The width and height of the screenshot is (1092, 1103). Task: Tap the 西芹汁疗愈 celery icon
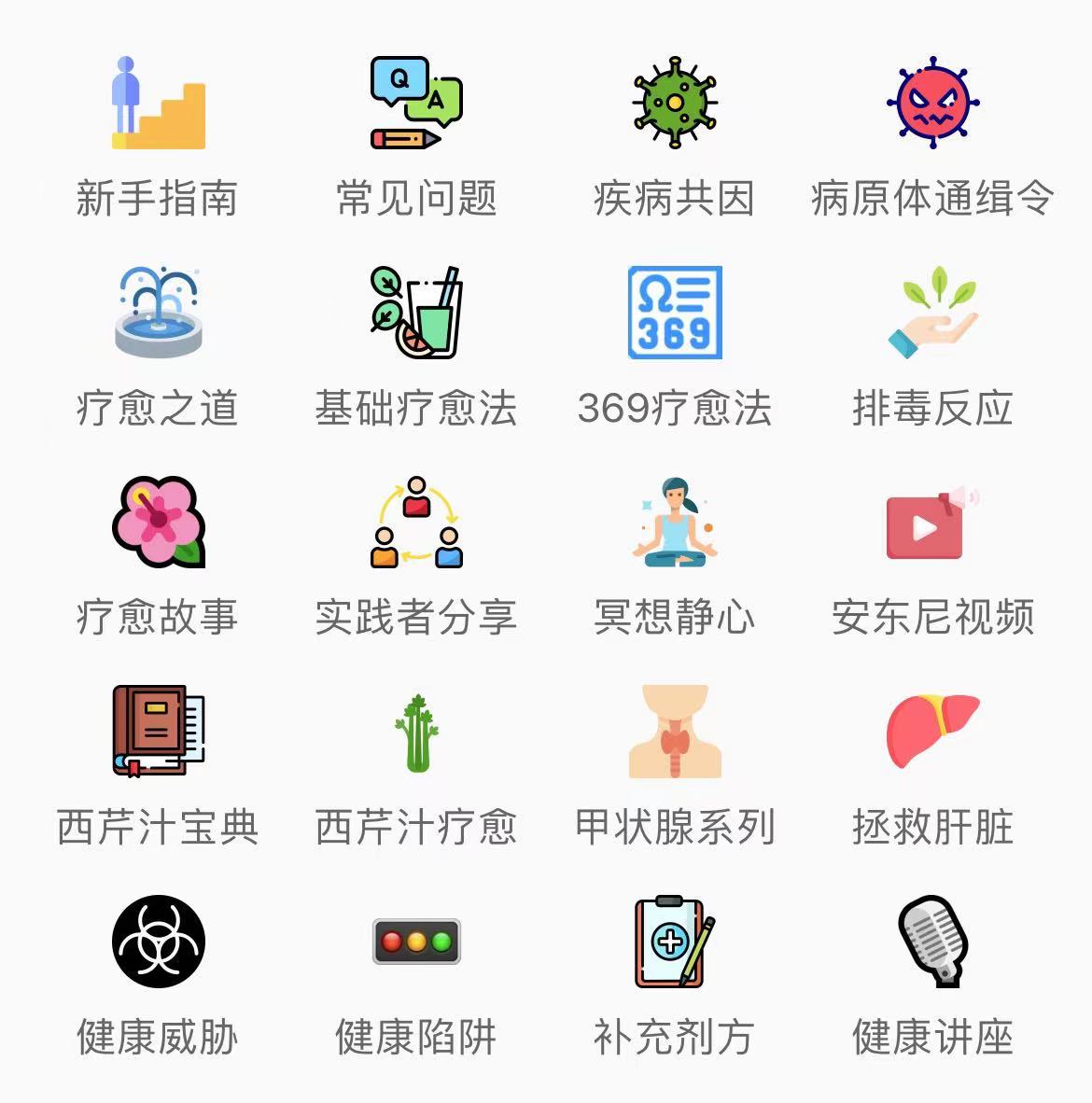tap(416, 733)
